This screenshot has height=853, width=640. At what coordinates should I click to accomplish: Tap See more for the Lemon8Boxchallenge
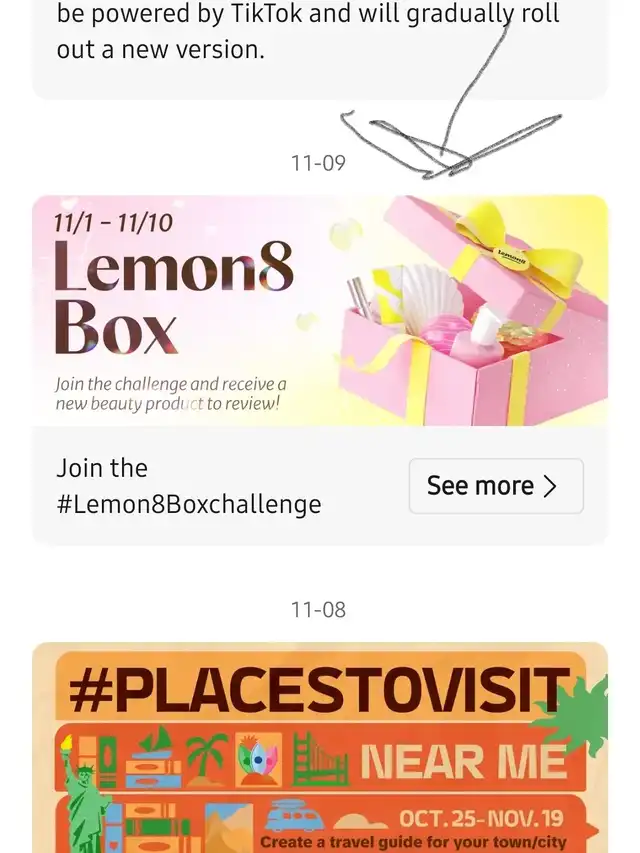click(495, 486)
